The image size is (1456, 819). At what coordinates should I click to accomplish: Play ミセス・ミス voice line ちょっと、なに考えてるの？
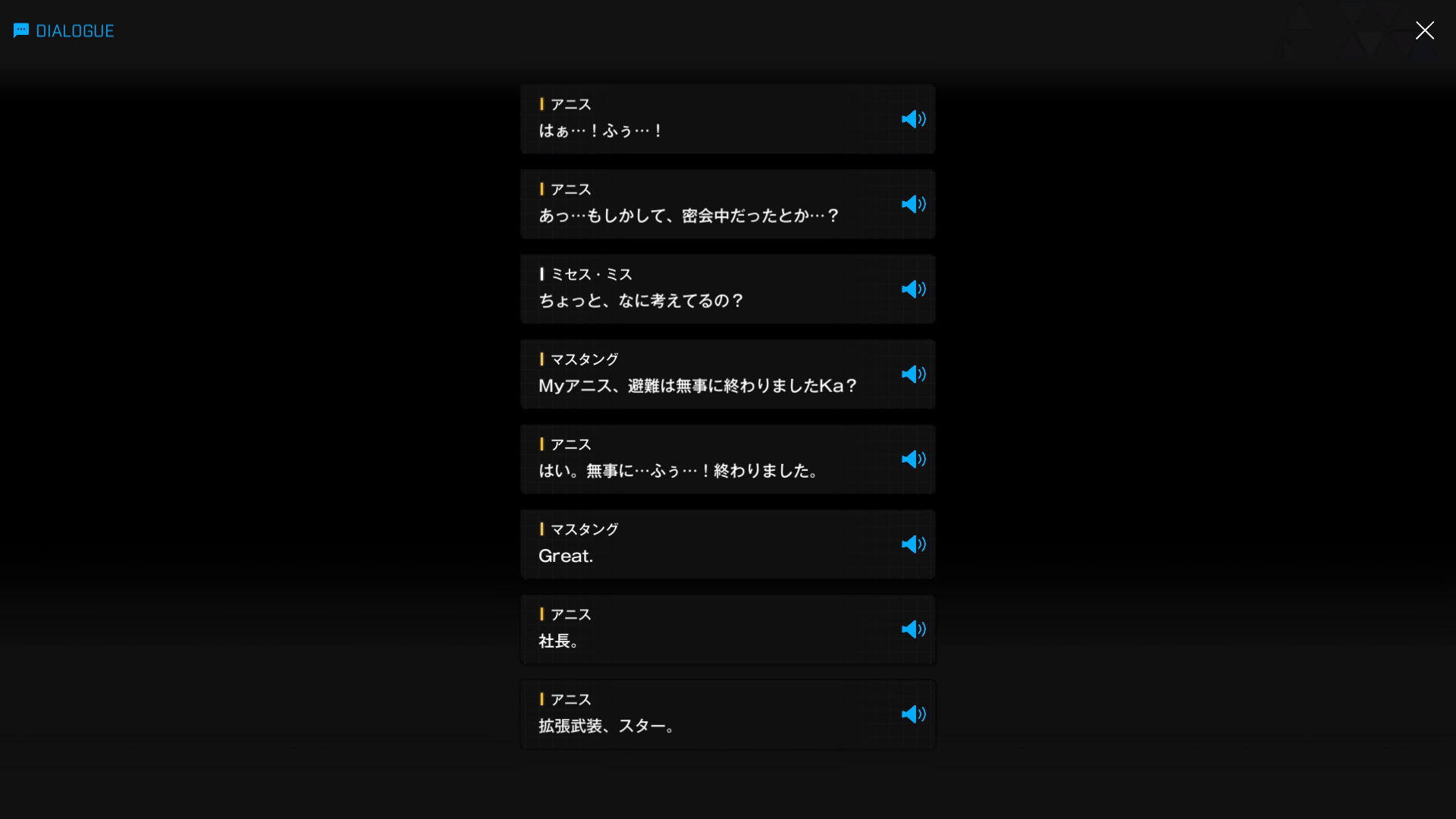click(x=913, y=289)
